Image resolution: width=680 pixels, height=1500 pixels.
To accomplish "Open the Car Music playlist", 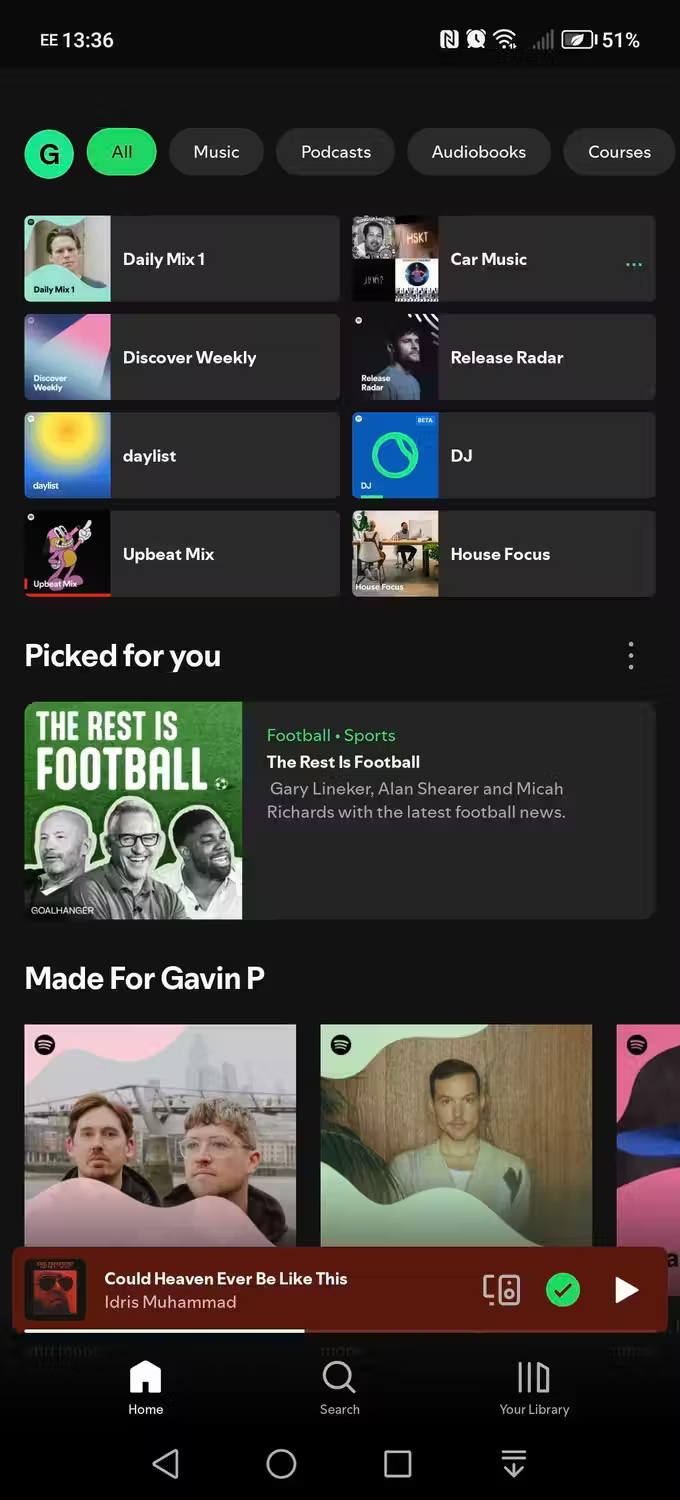I will (x=504, y=259).
